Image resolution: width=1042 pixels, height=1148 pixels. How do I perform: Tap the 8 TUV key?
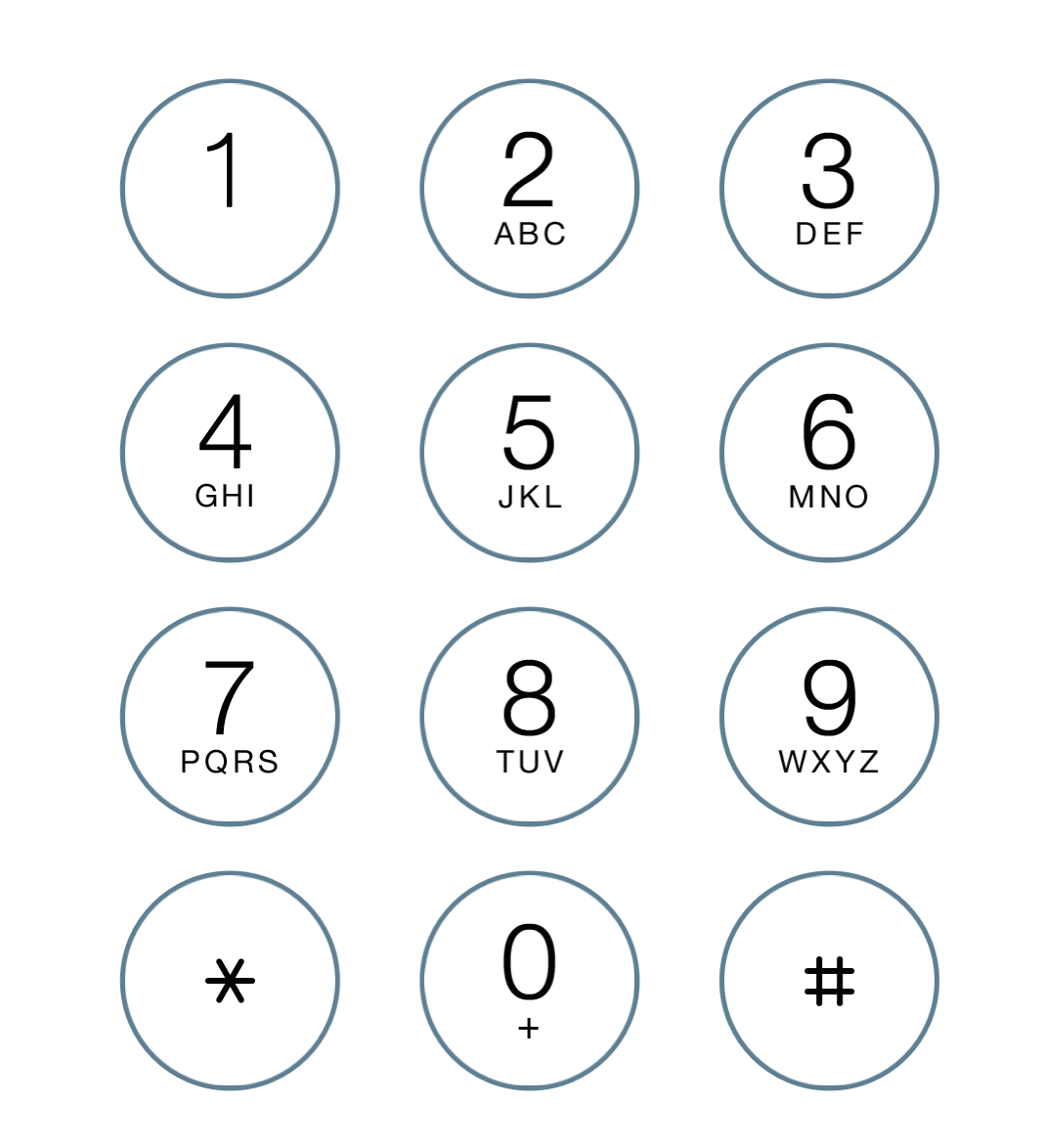click(x=530, y=716)
